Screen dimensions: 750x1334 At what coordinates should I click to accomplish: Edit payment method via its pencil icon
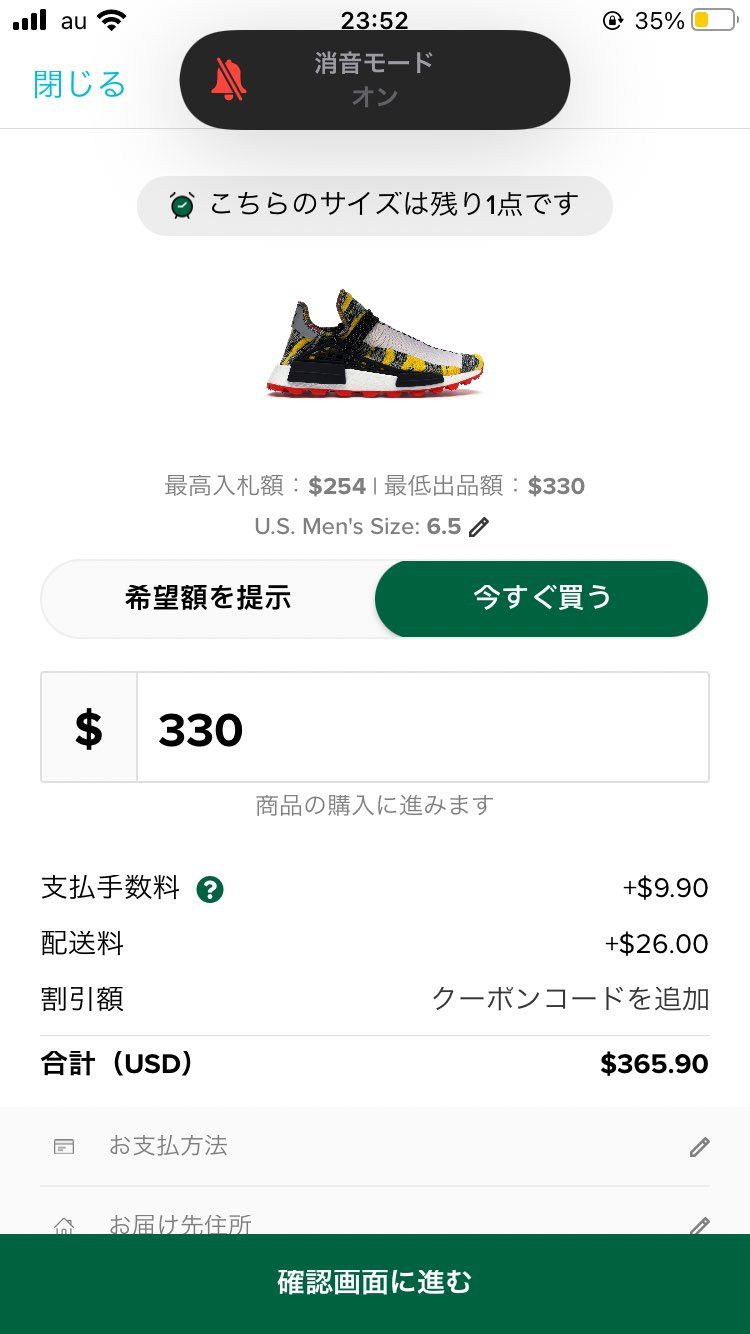click(x=702, y=1146)
